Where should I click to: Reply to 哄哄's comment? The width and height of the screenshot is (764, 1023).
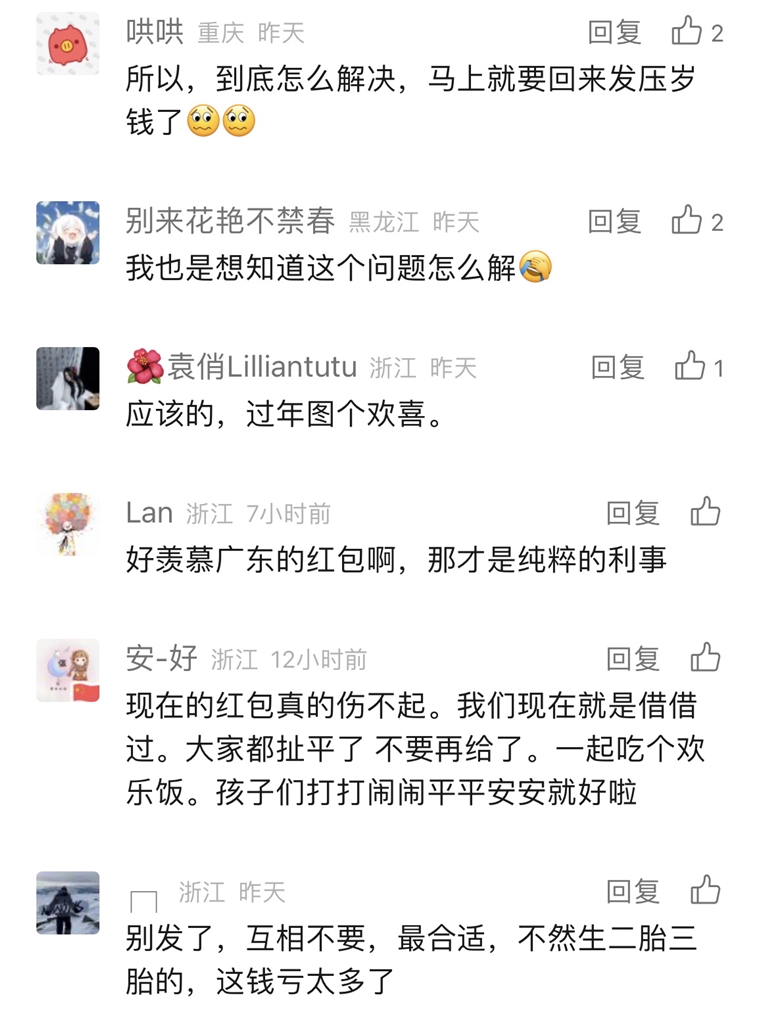[614, 33]
